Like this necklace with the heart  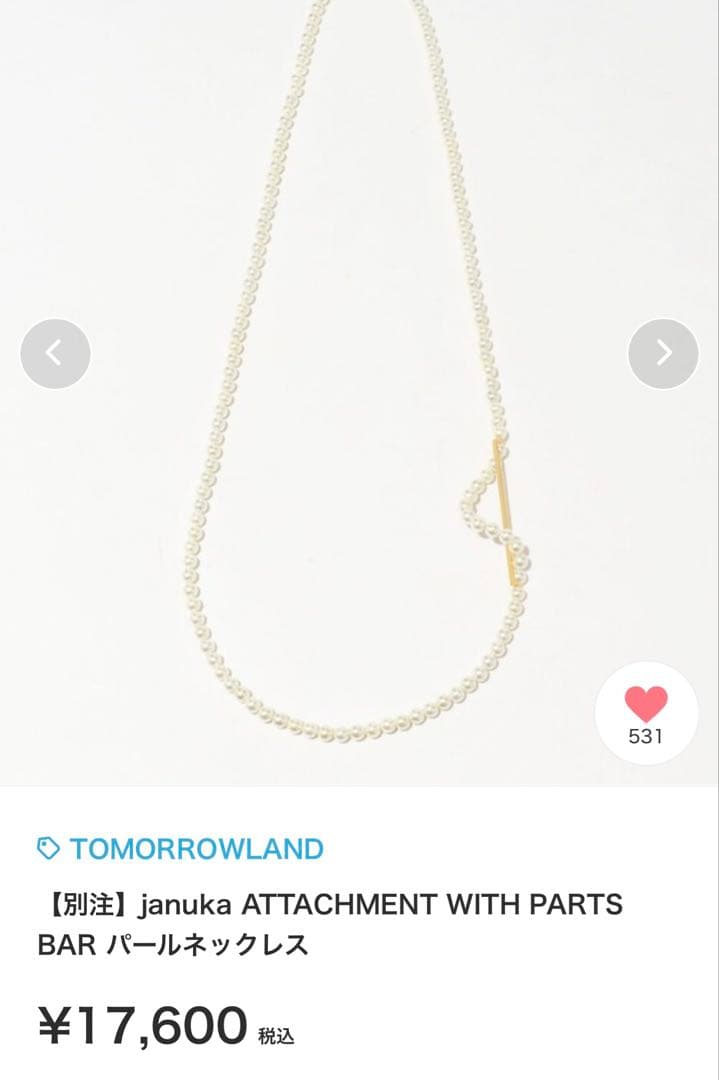pyautogui.click(x=645, y=706)
